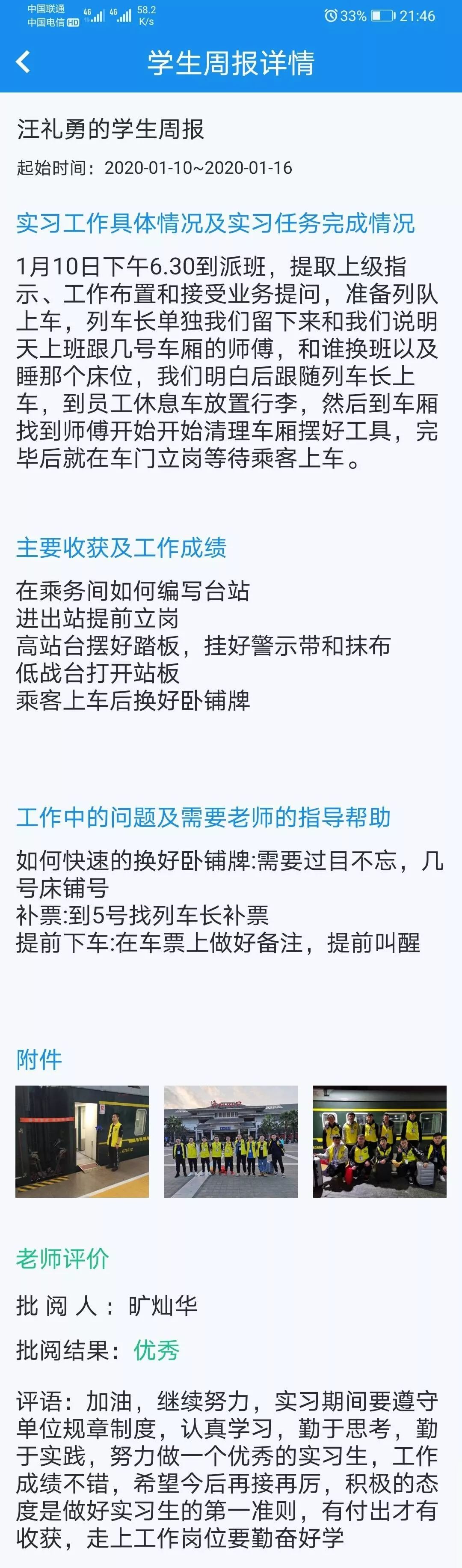Open the attachment photo of a person beside the train door

pos(82,1141)
